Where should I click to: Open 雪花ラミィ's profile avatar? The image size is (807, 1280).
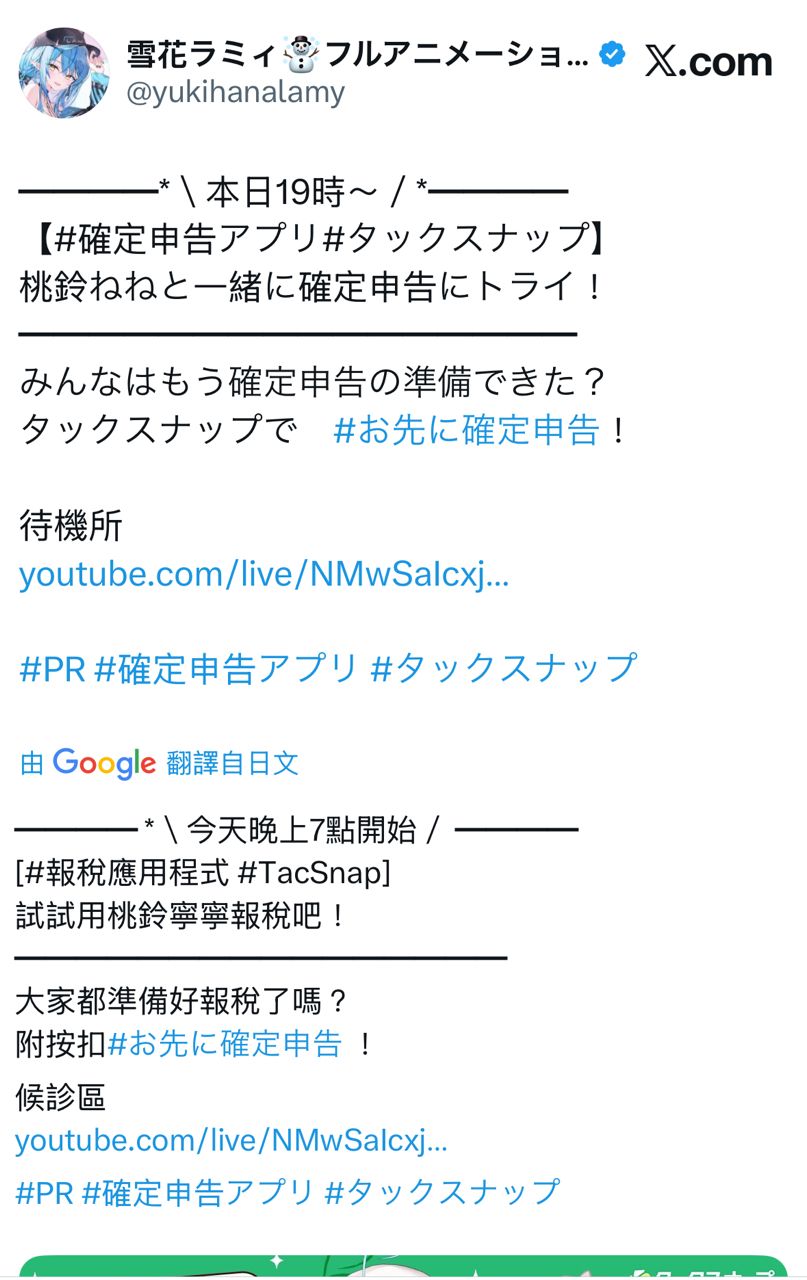(x=65, y=73)
